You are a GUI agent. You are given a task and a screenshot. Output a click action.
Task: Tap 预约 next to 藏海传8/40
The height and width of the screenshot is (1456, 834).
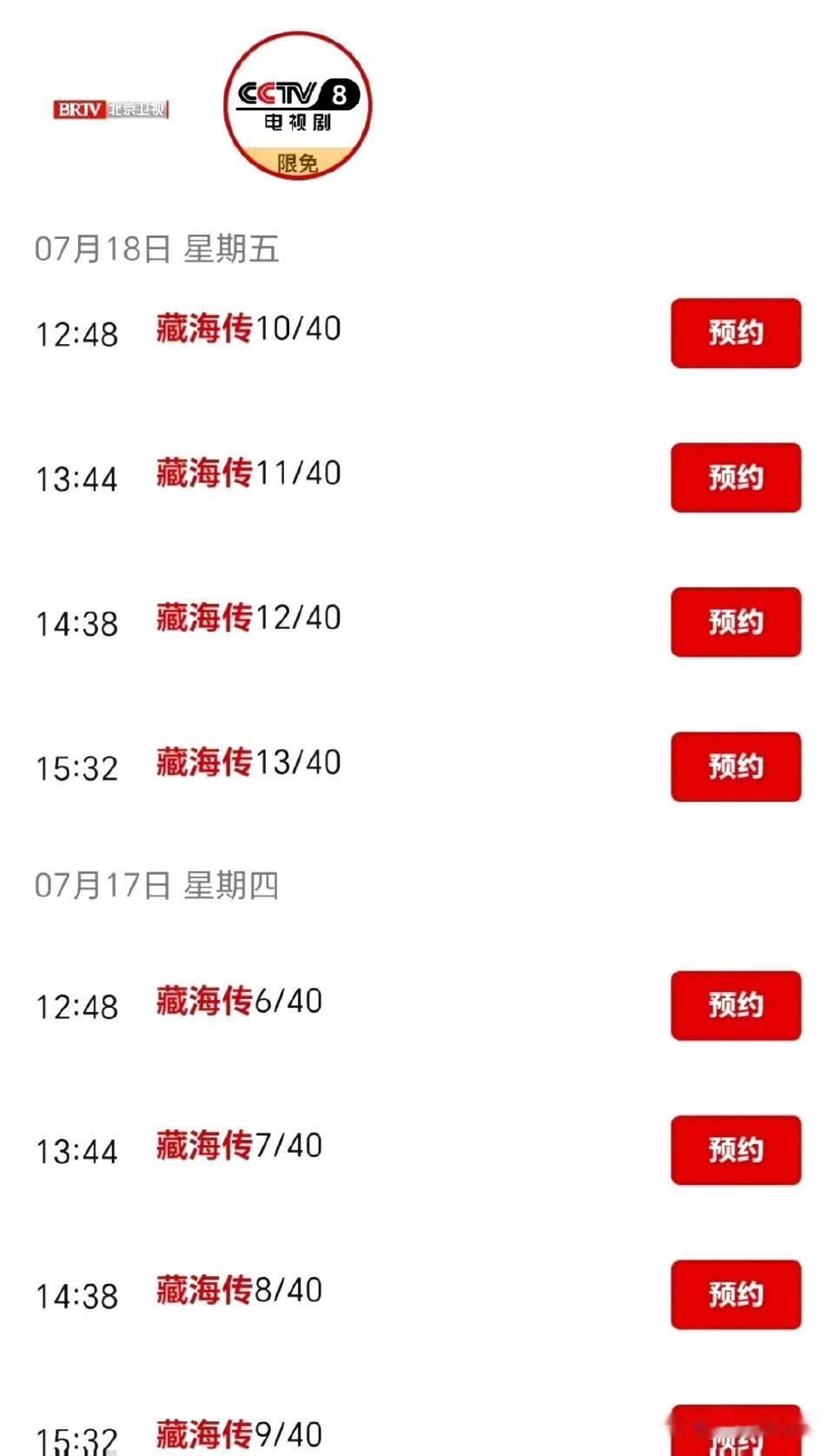point(736,1294)
